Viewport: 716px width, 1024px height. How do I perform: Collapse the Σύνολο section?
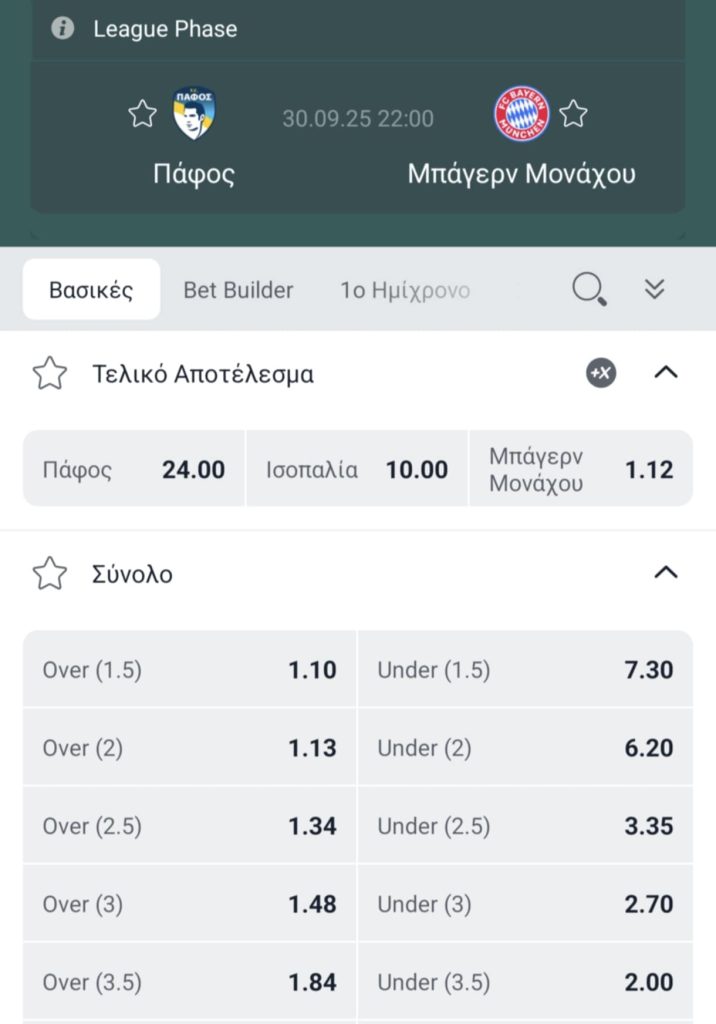[665, 573]
